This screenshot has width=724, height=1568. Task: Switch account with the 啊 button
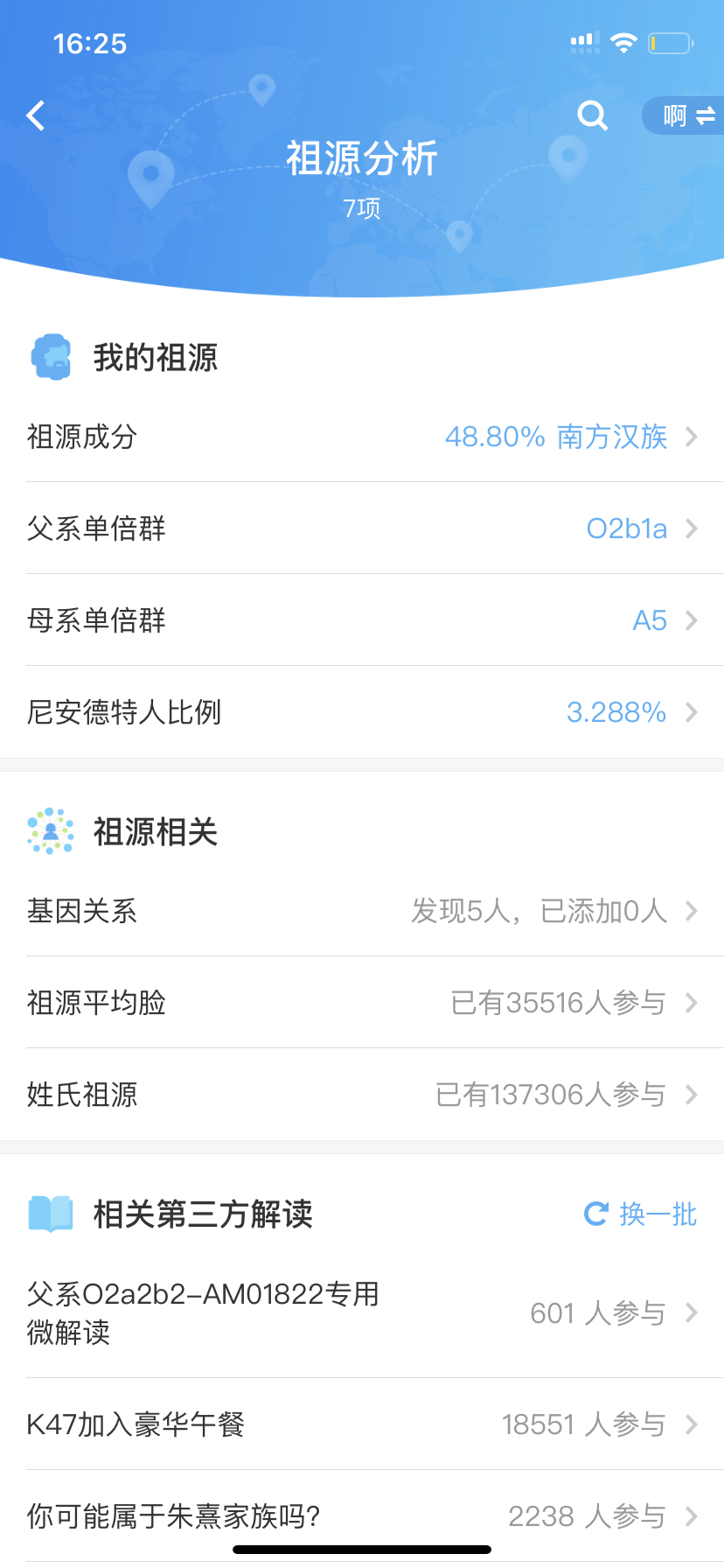684,115
